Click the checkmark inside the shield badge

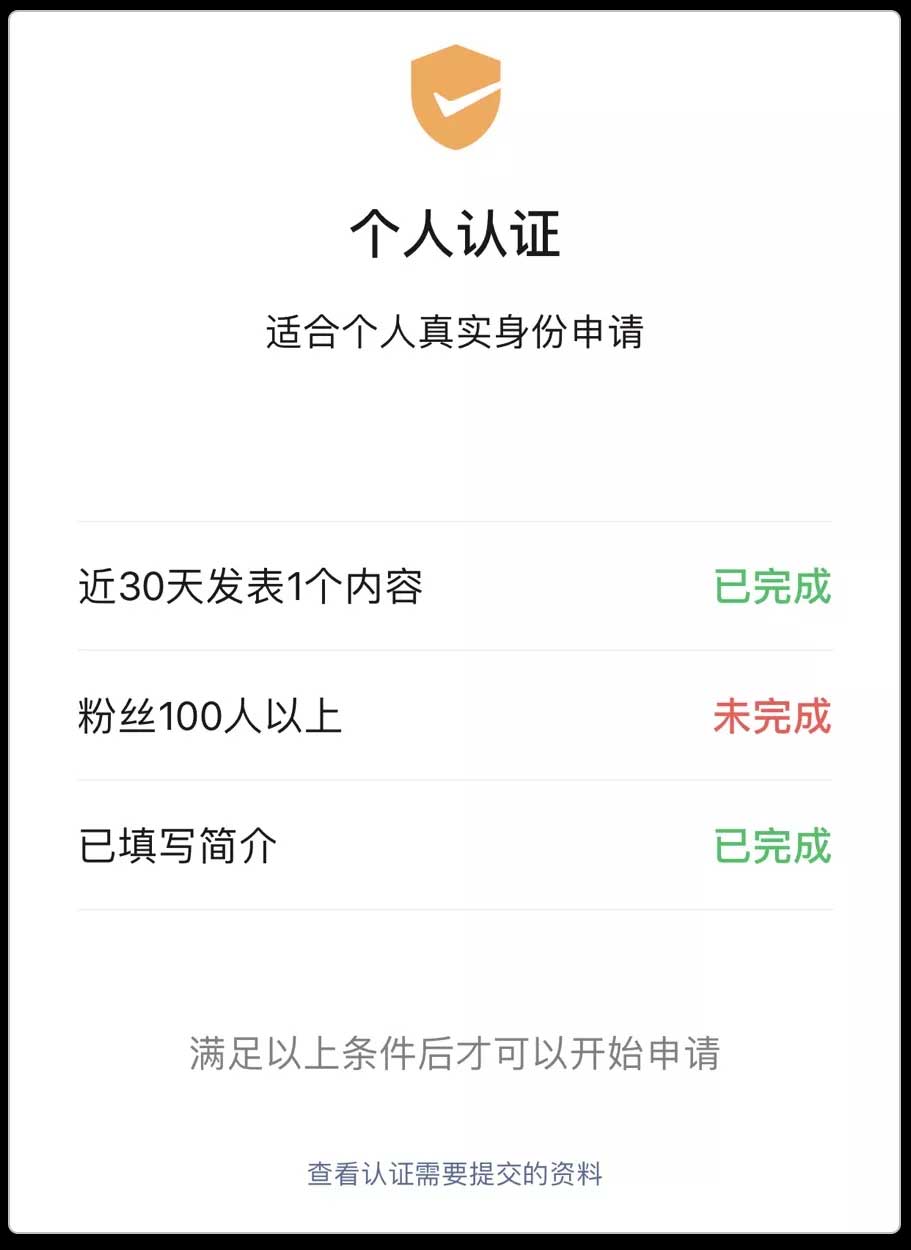point(458,98)
